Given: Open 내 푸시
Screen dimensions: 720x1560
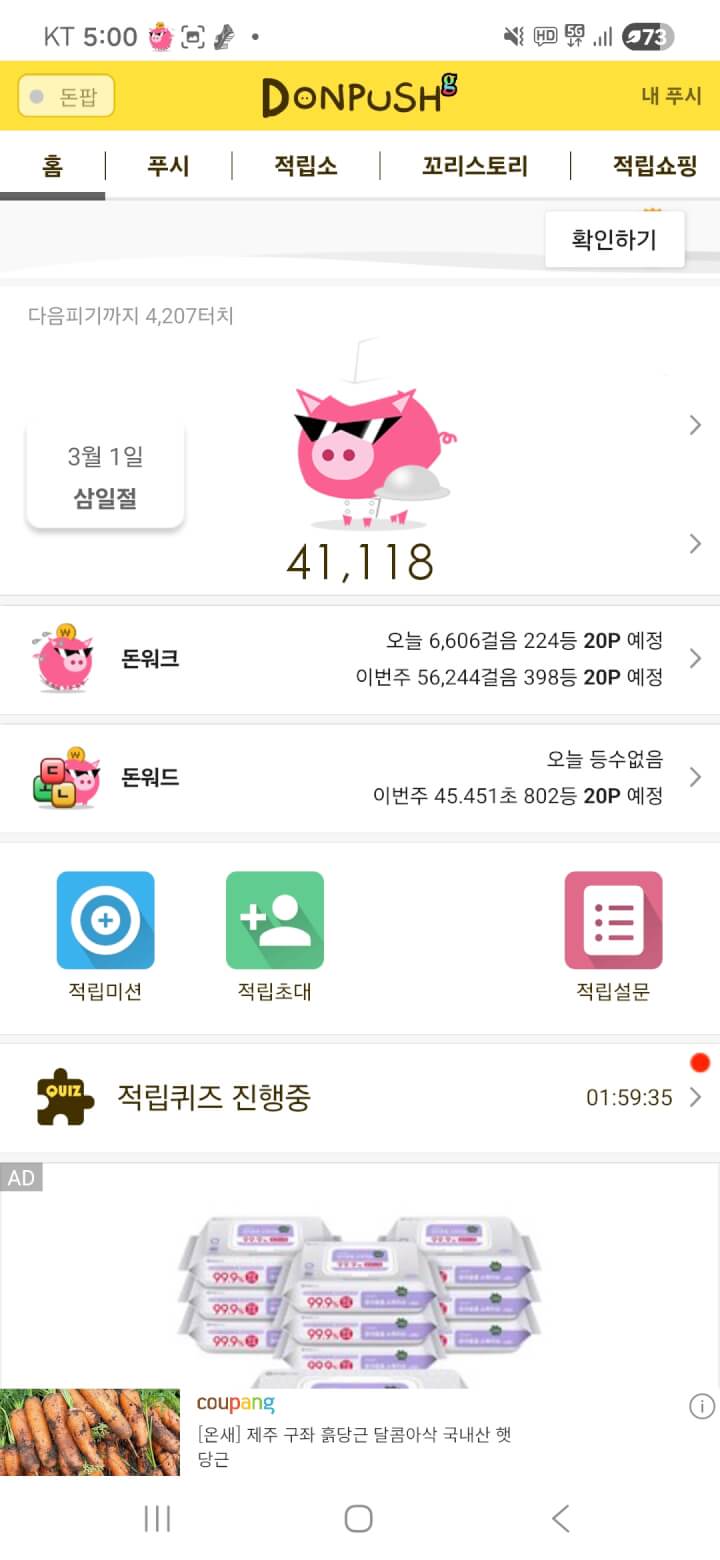Looking at the screenshot, I should coord(669,96).
